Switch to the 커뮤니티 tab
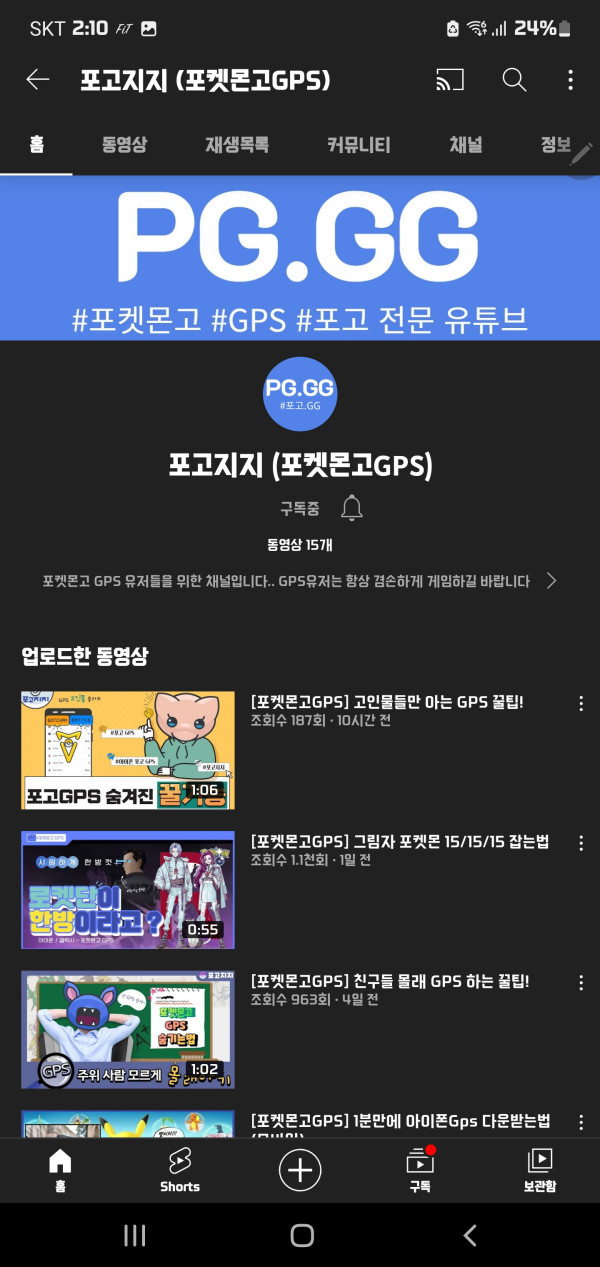 358,145
